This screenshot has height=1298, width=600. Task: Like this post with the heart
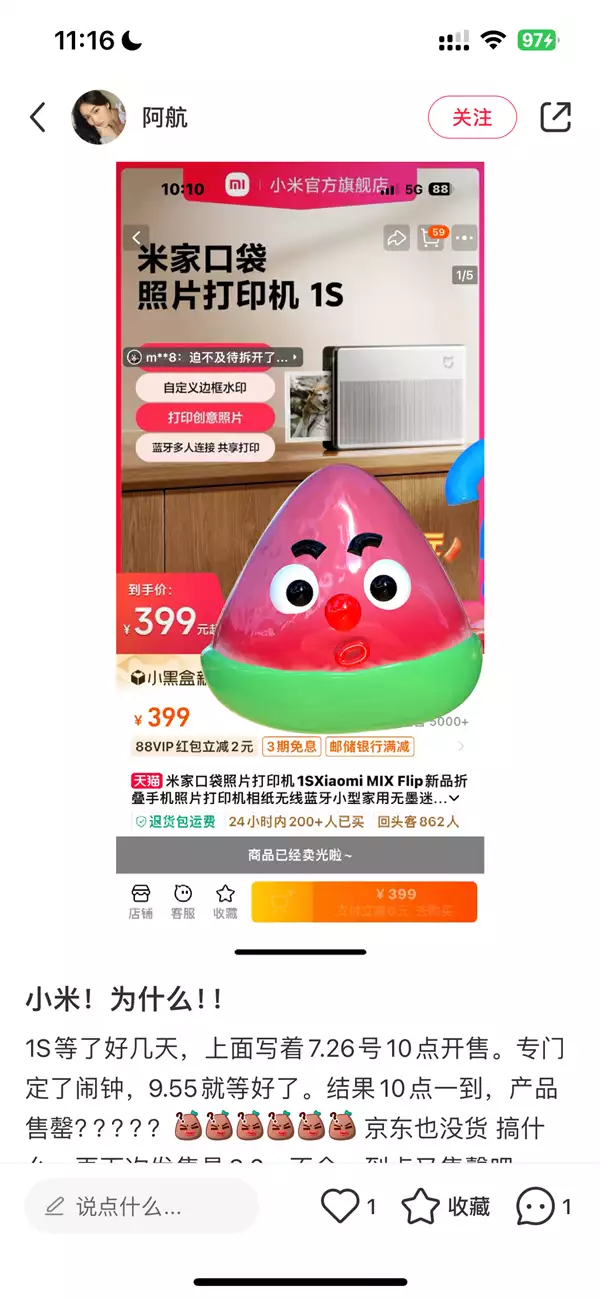click(340, 1206)
